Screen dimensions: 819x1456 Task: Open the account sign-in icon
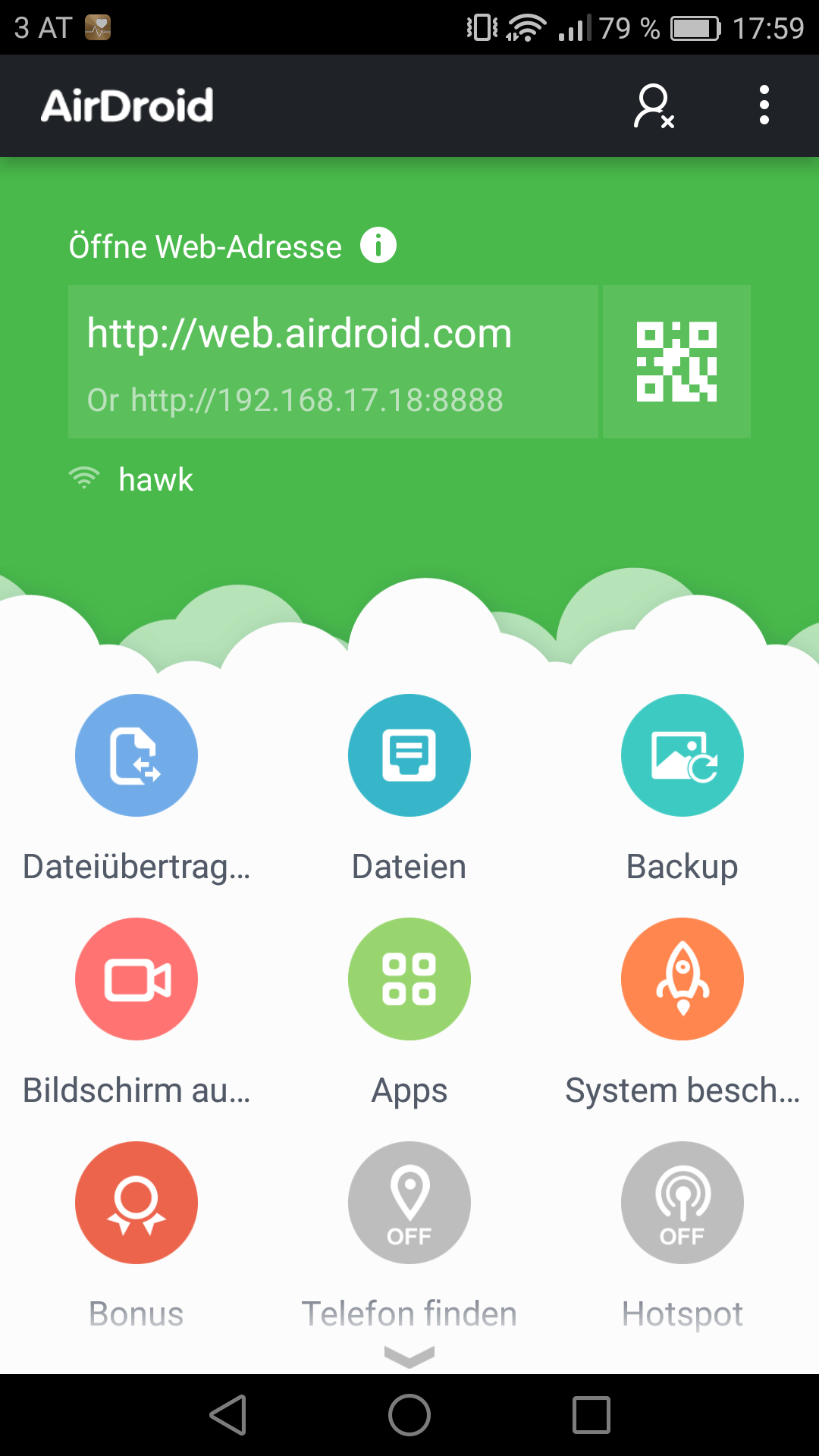point(654,106)
